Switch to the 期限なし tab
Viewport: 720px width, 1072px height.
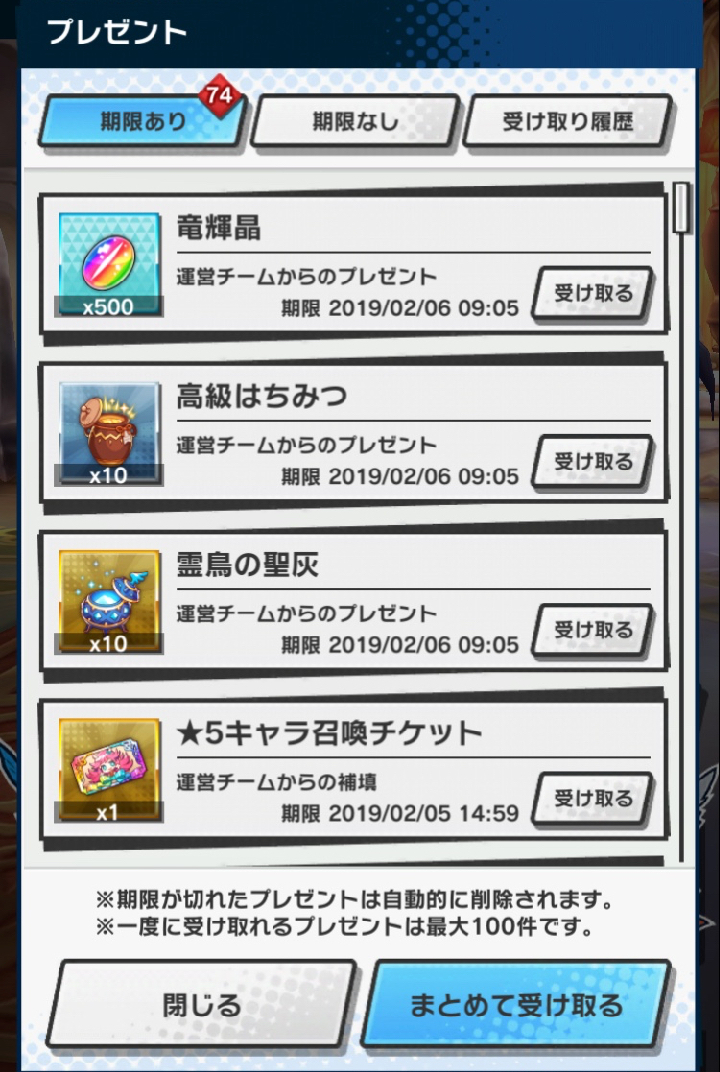355,123
